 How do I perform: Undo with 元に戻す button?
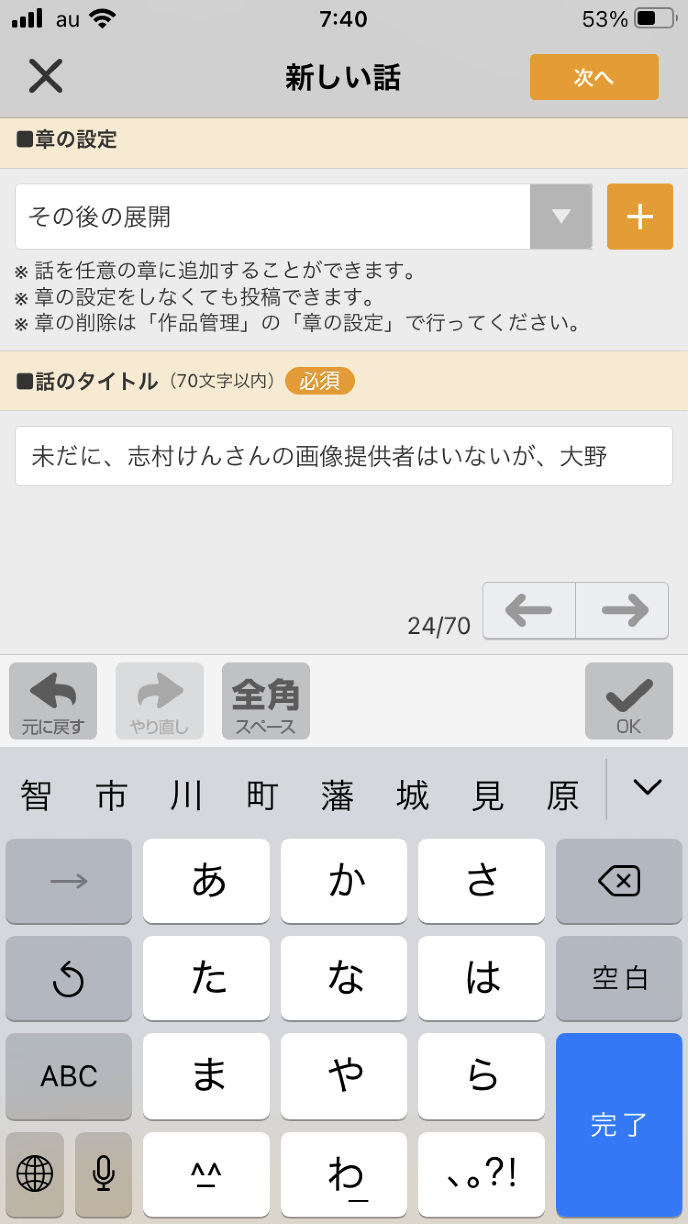tap(53, 701)
